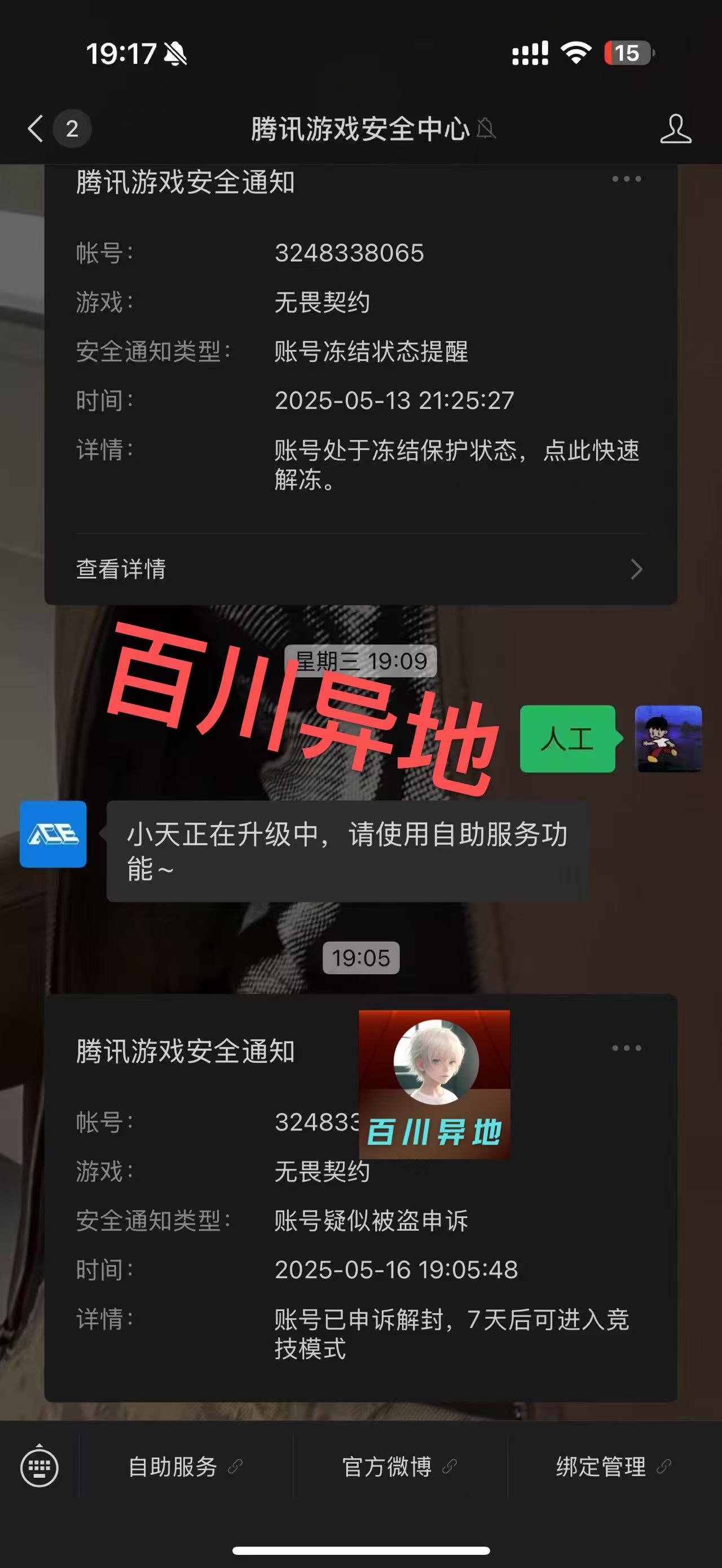Viewport: 722px width, 1568px height.
Task: Open the 账号疑似被盗申诉 notification card
Action: coord(360,1198)
